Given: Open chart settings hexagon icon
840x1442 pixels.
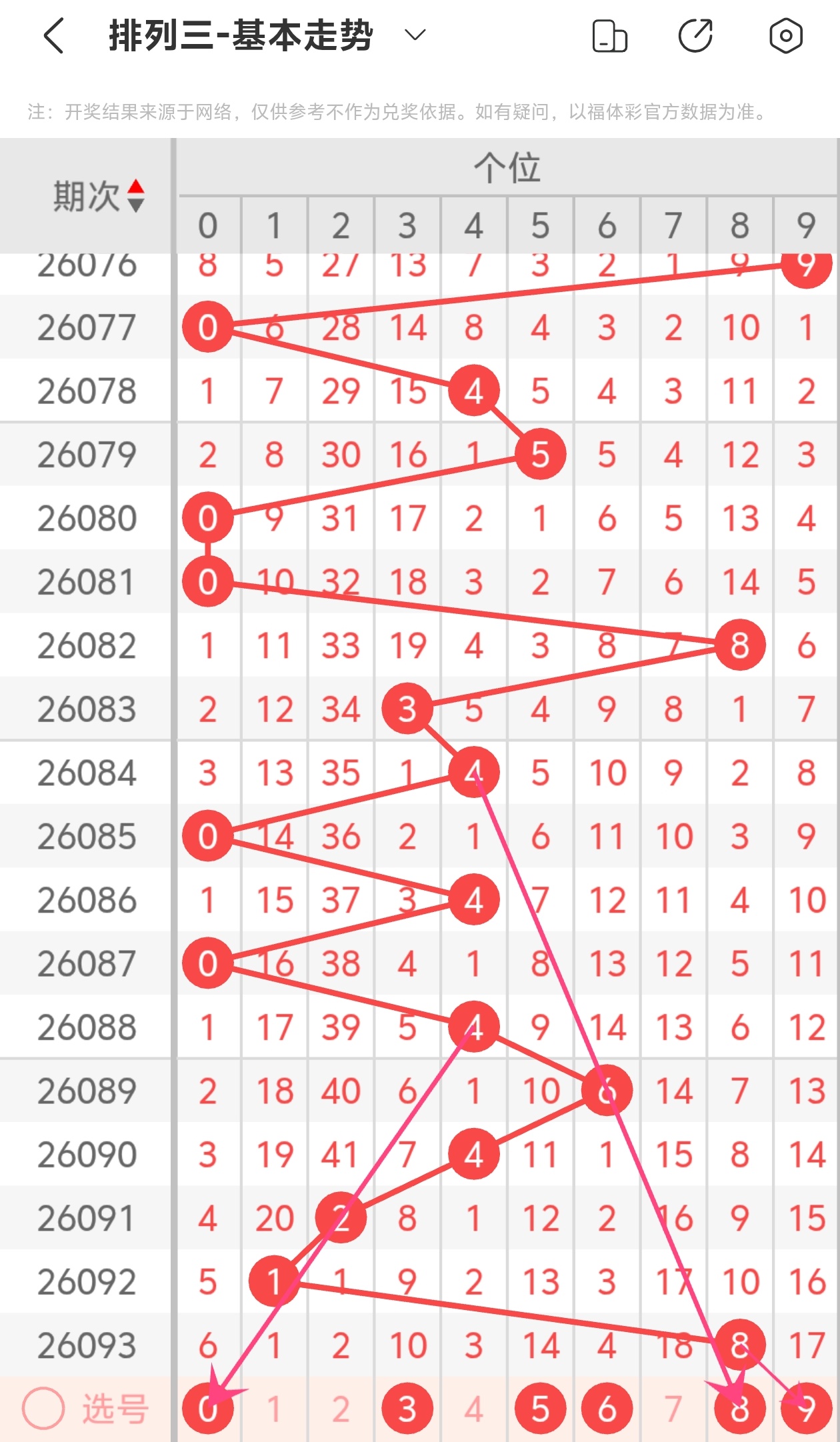Looking at the screenshot, I should coord(785,36).
